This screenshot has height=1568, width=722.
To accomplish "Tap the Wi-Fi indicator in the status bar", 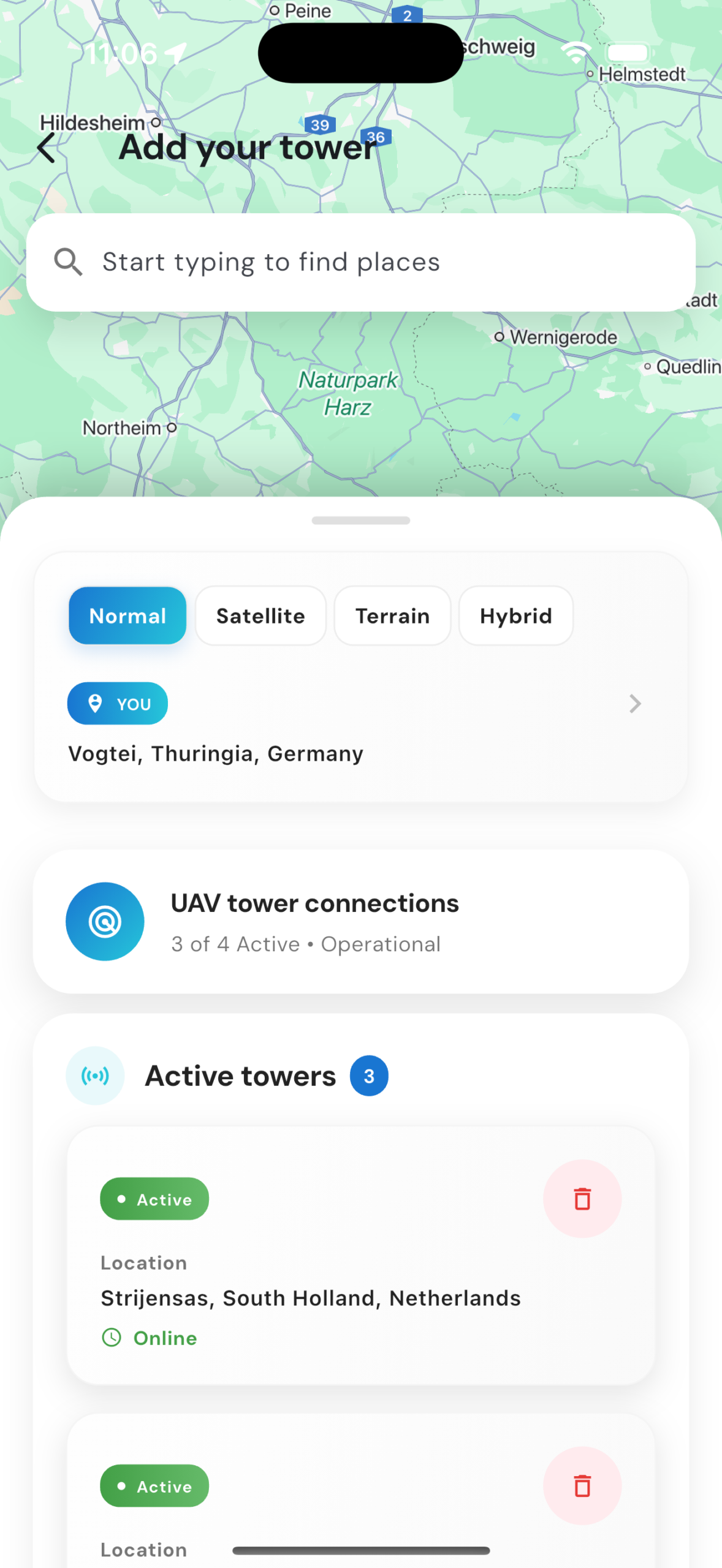I will (574, 53).
